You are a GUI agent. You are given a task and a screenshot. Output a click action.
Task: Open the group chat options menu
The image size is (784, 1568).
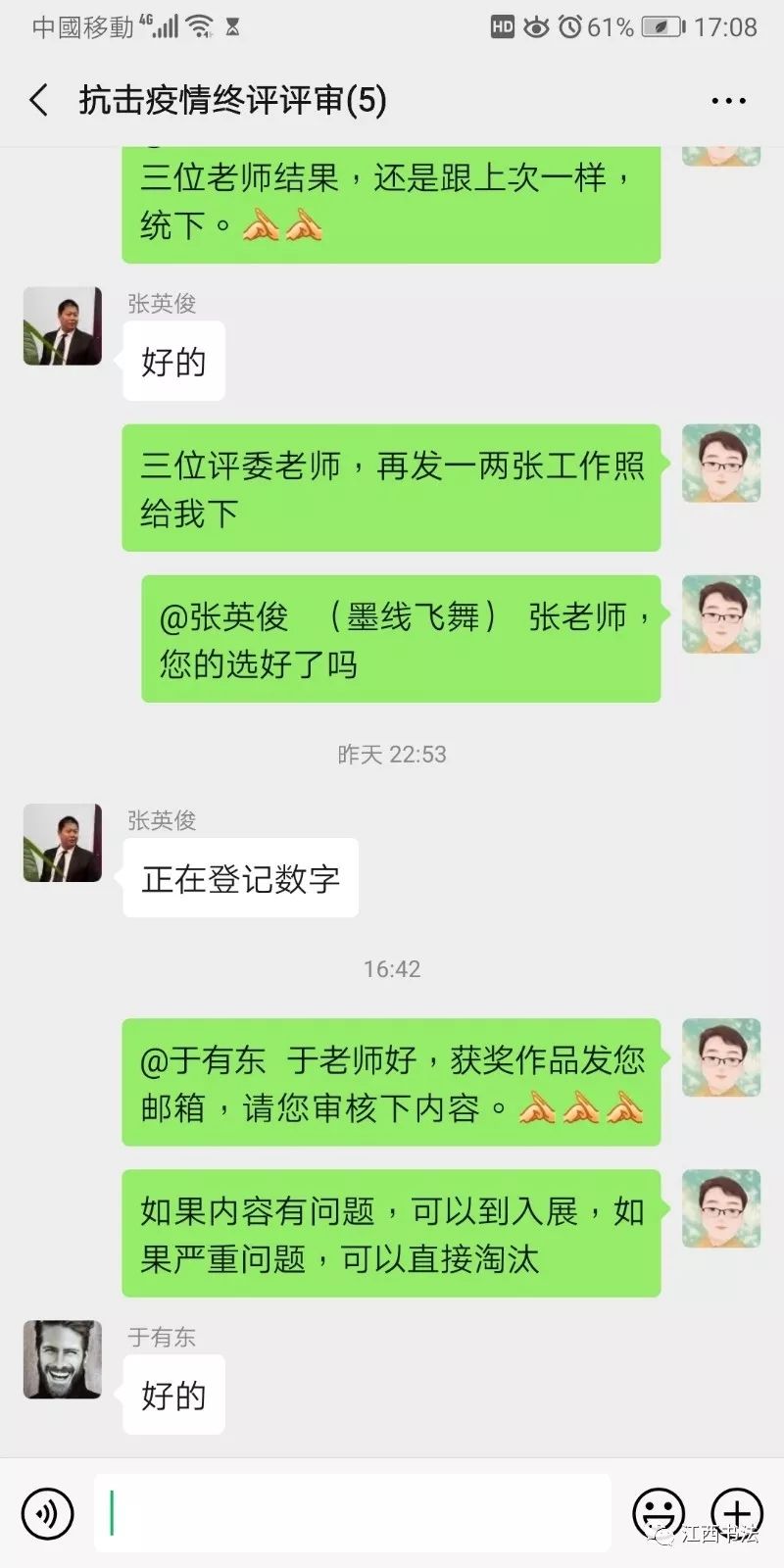(x=728, y=100)
